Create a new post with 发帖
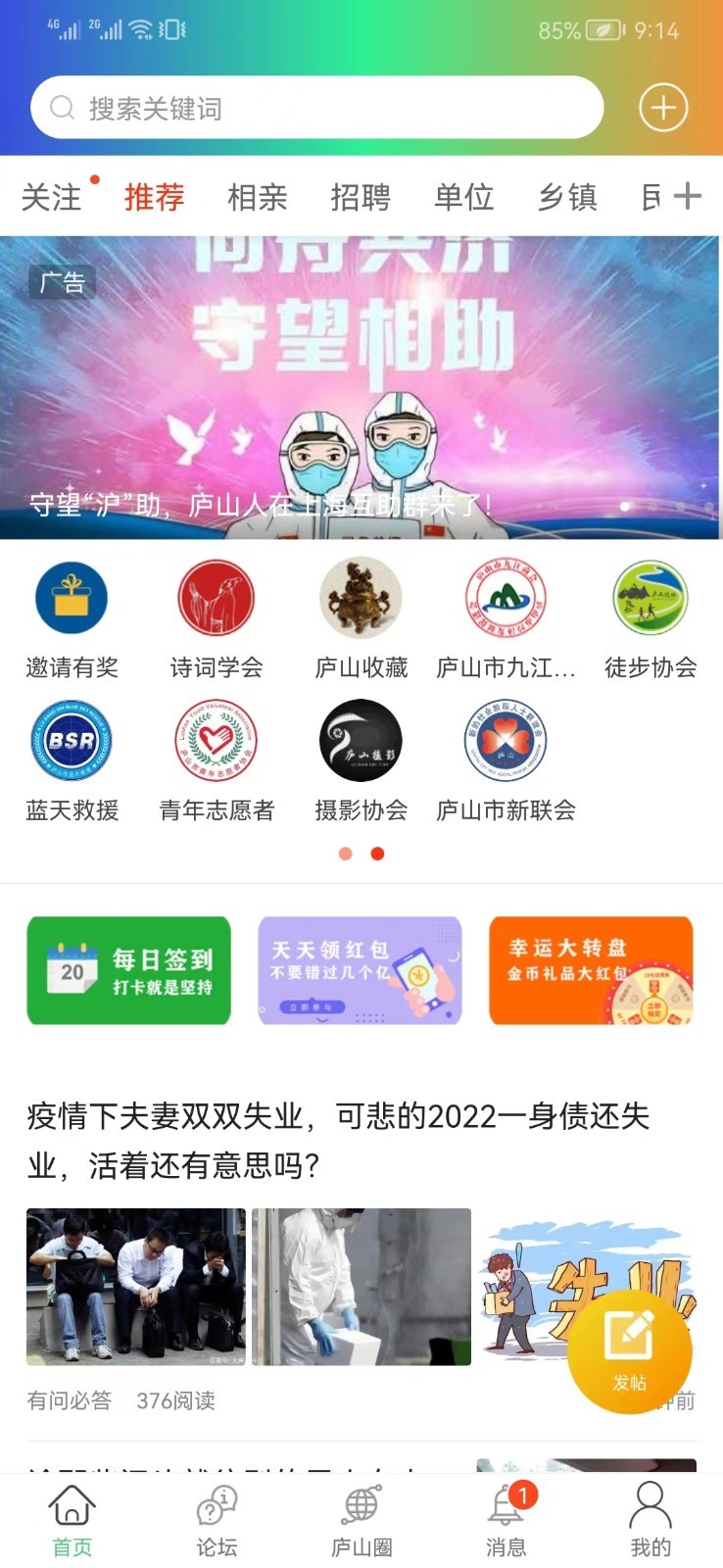The height and width of the screenshot is (1568, 723). tap(629, 1351)
